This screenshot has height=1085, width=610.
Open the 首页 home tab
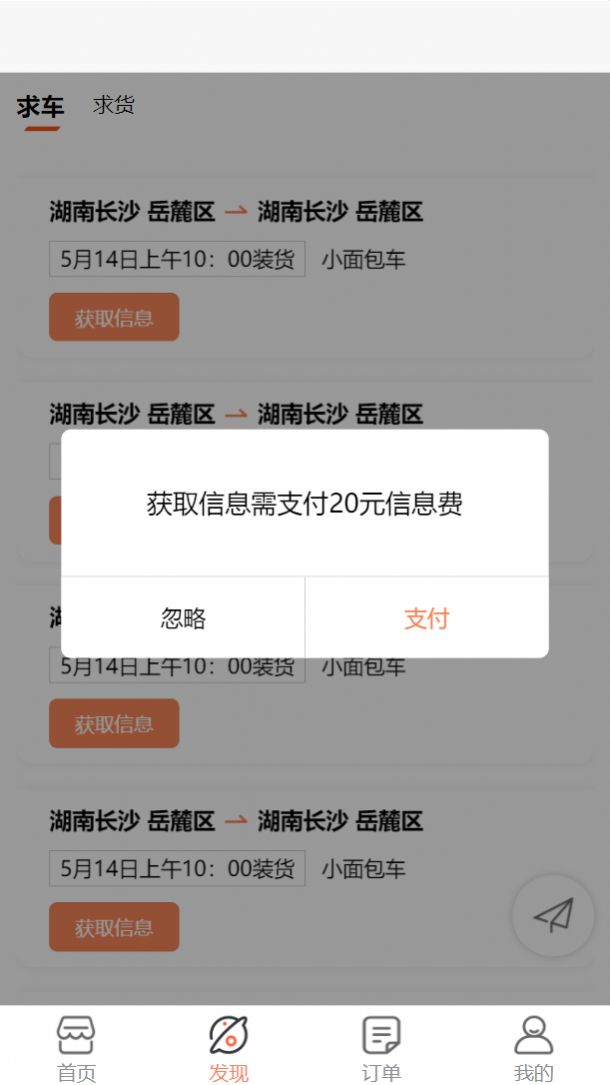coord(76,1048)
